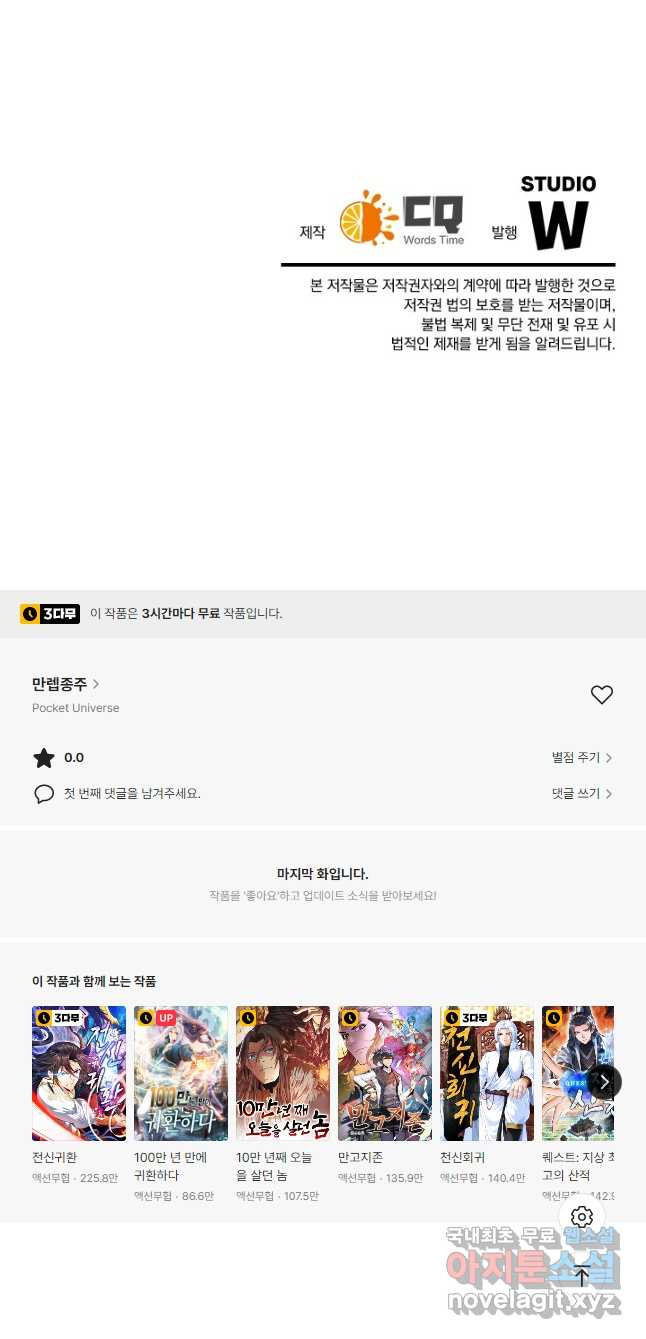This screenshot has height=1339, width=646.
Task: Like this series with the heart icon
Action: tap(601, 695)
